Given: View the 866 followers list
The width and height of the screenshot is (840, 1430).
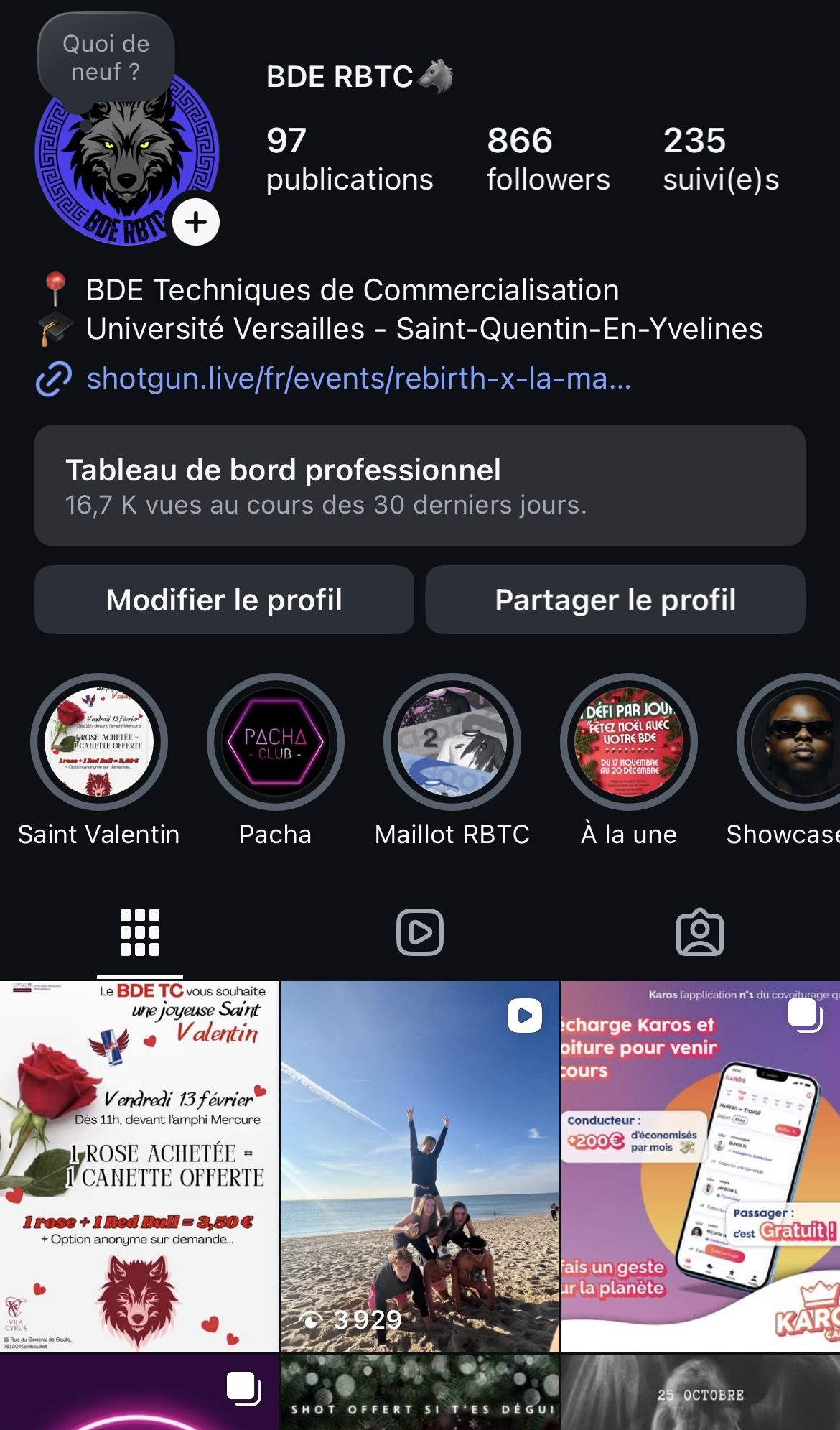Looking at the screenshot, I should (x=547, y=159).
